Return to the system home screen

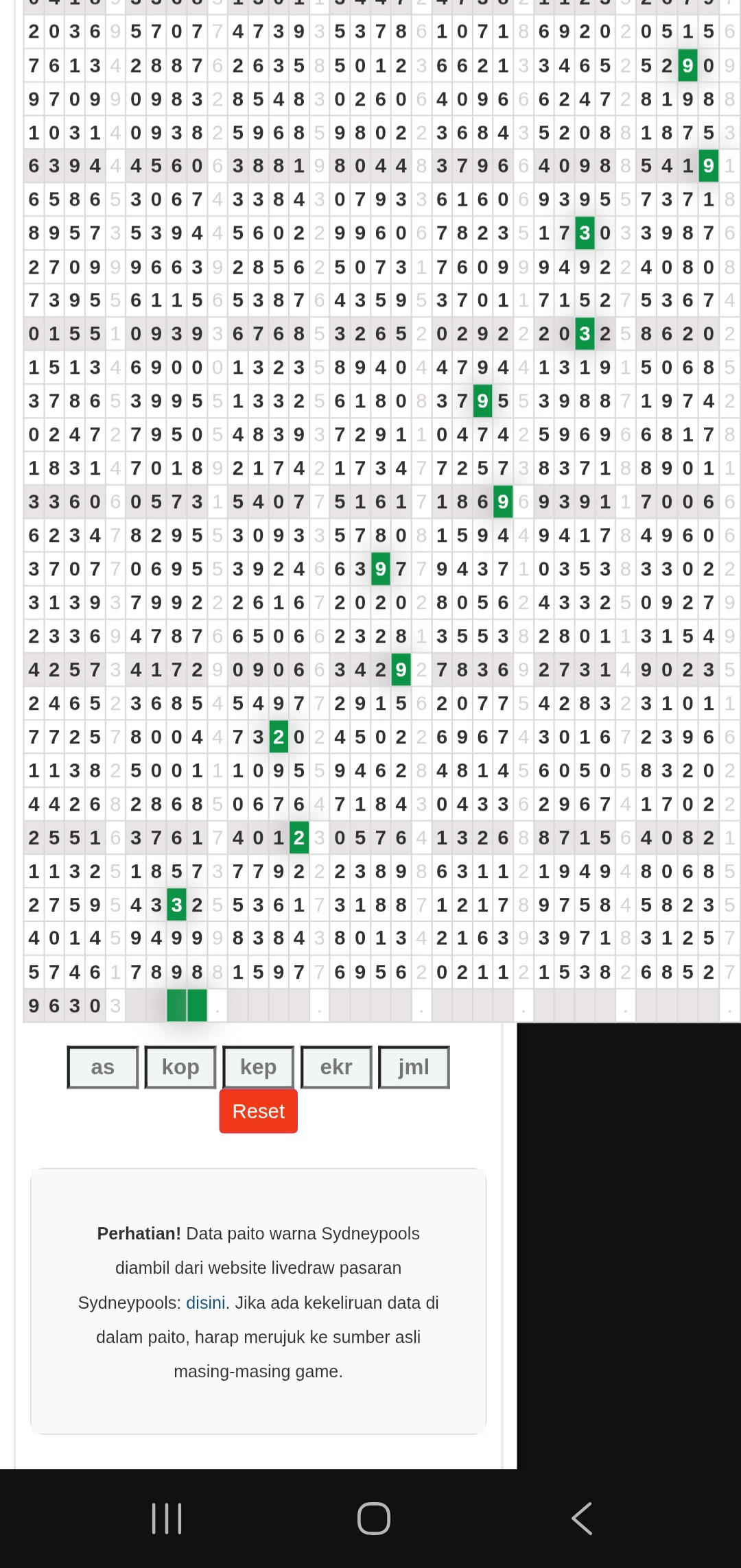tap(373, 1518)
